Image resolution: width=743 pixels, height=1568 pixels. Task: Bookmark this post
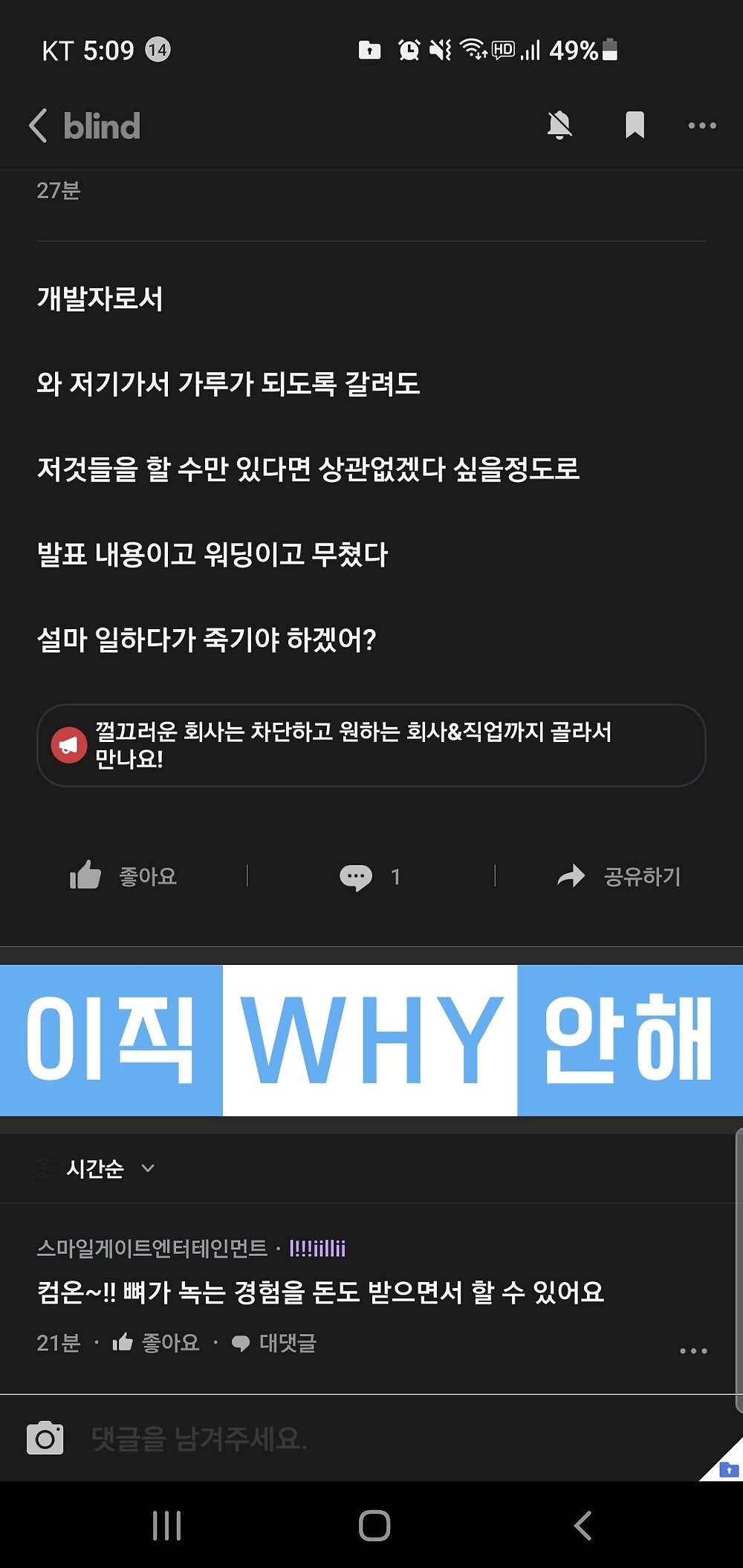tap(635, 125)
